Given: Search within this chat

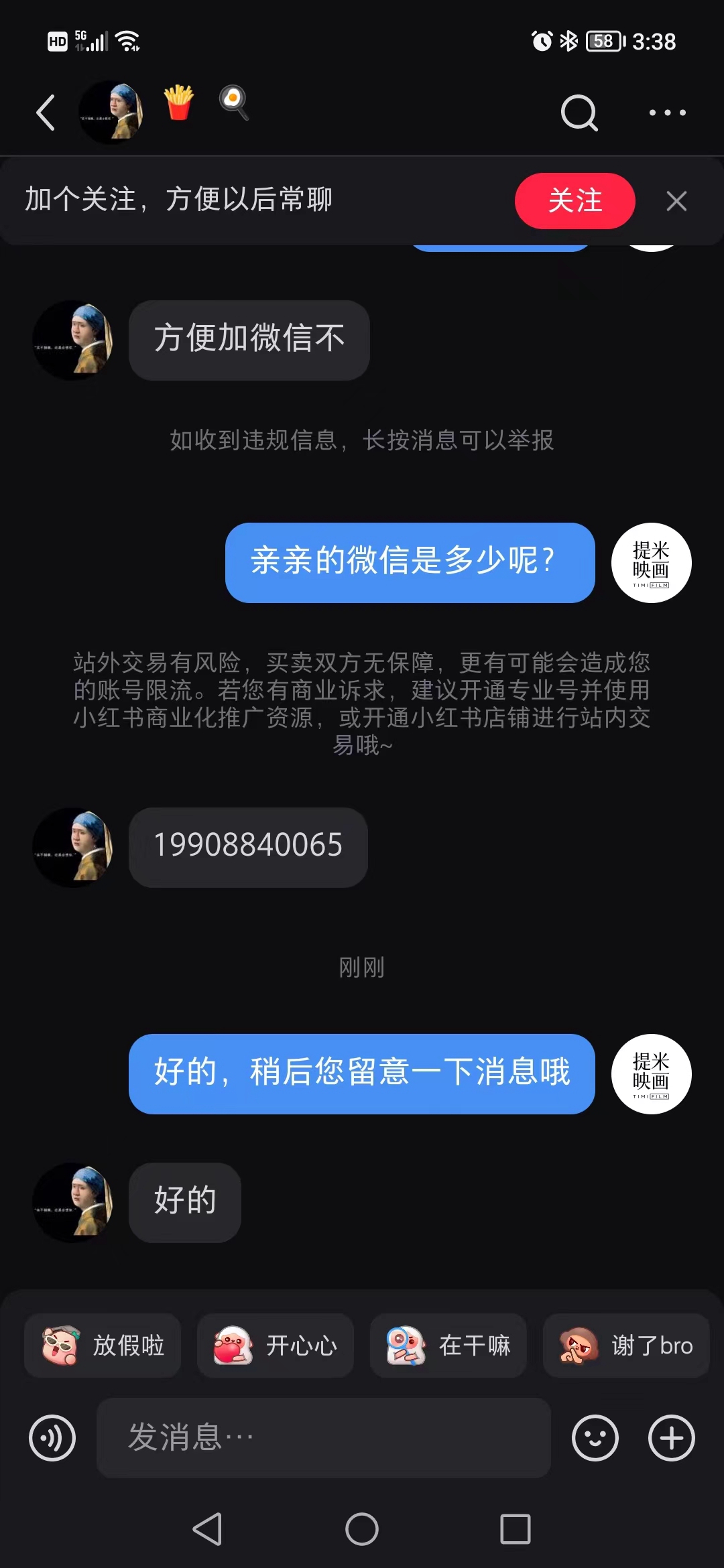Looking at the screenshot, I should (579, 112).
